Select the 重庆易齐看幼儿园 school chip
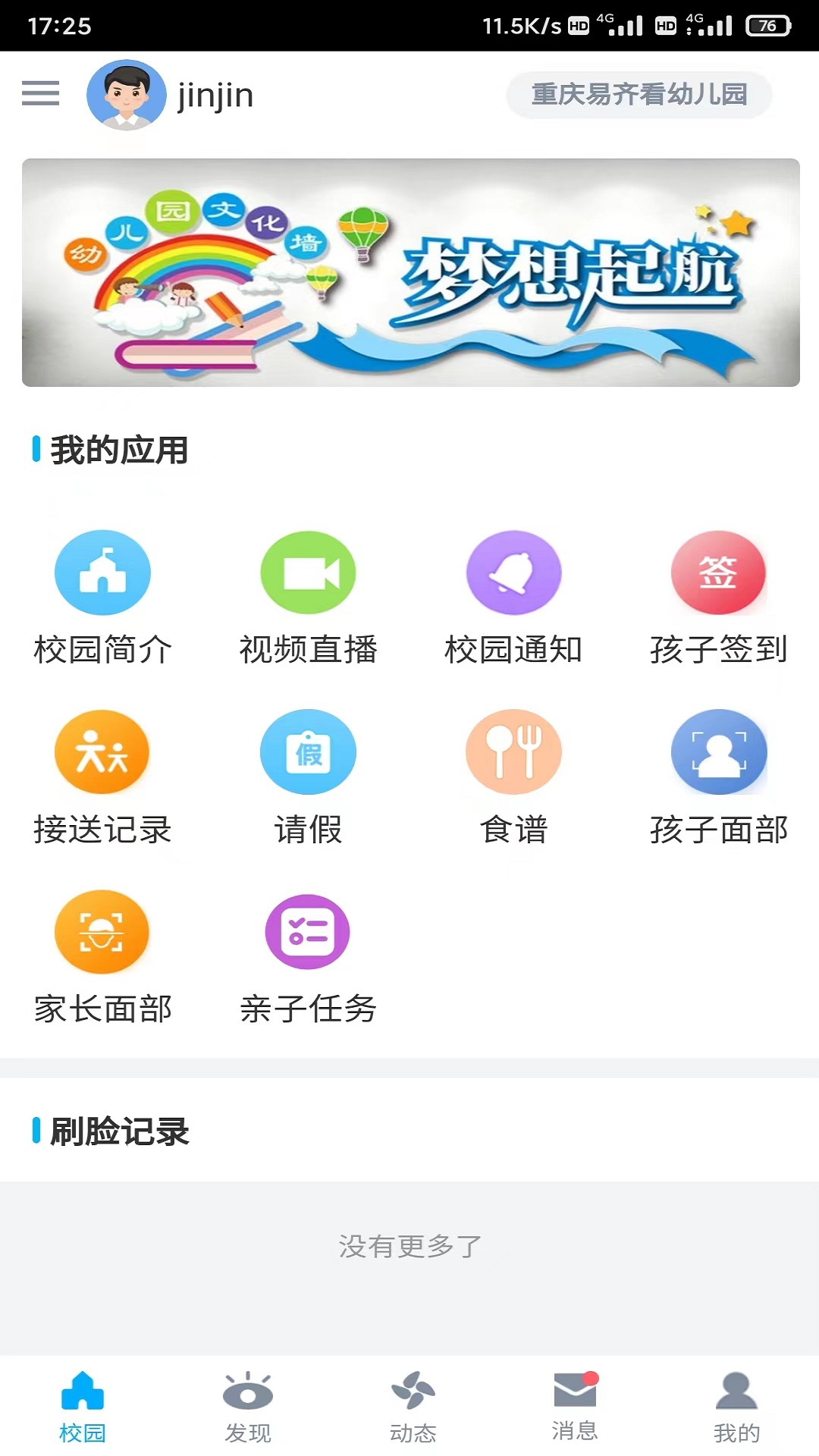This screenshot has width=819, height=1456. coord(639,95)
